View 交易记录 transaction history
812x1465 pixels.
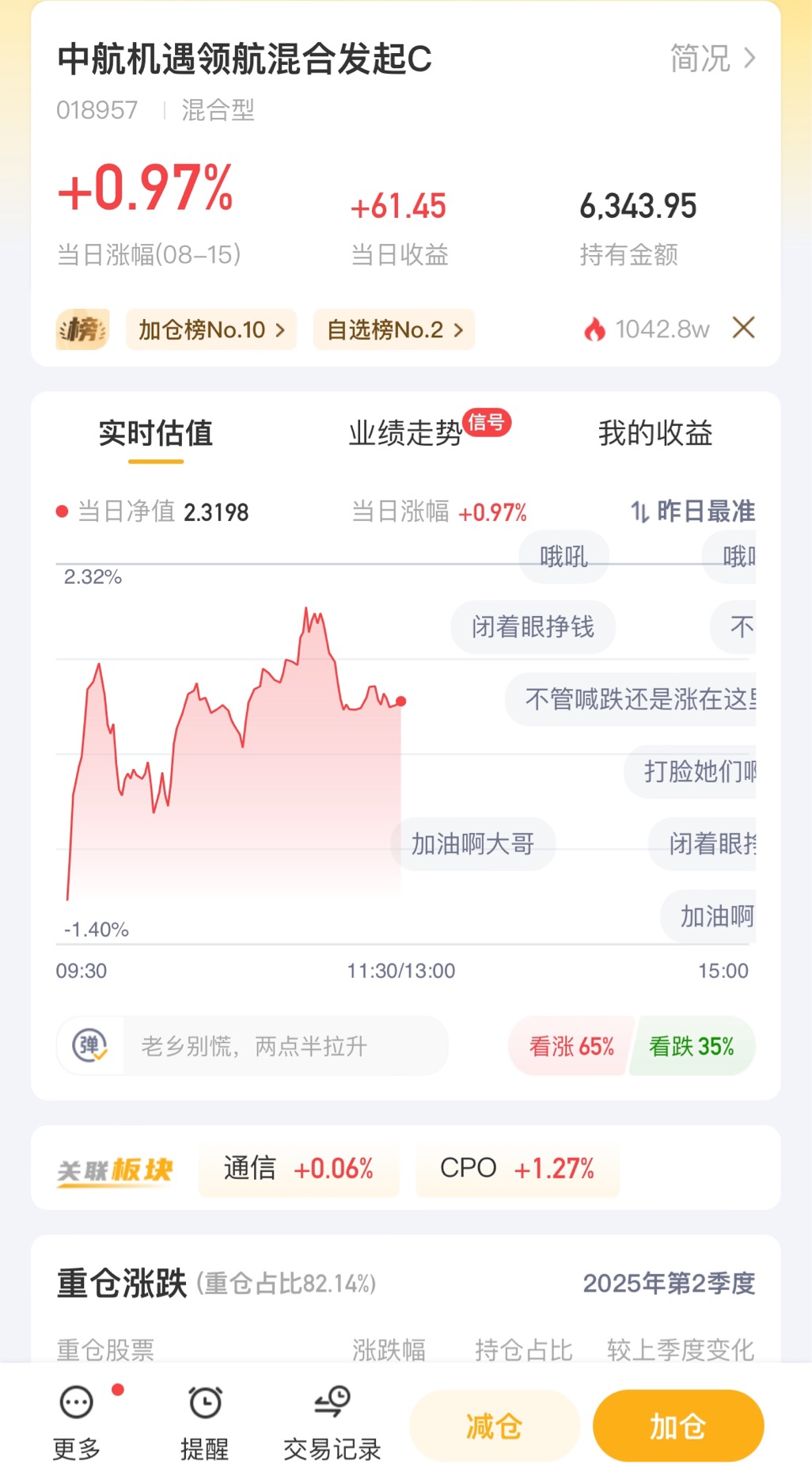[x=332, y=1422]
